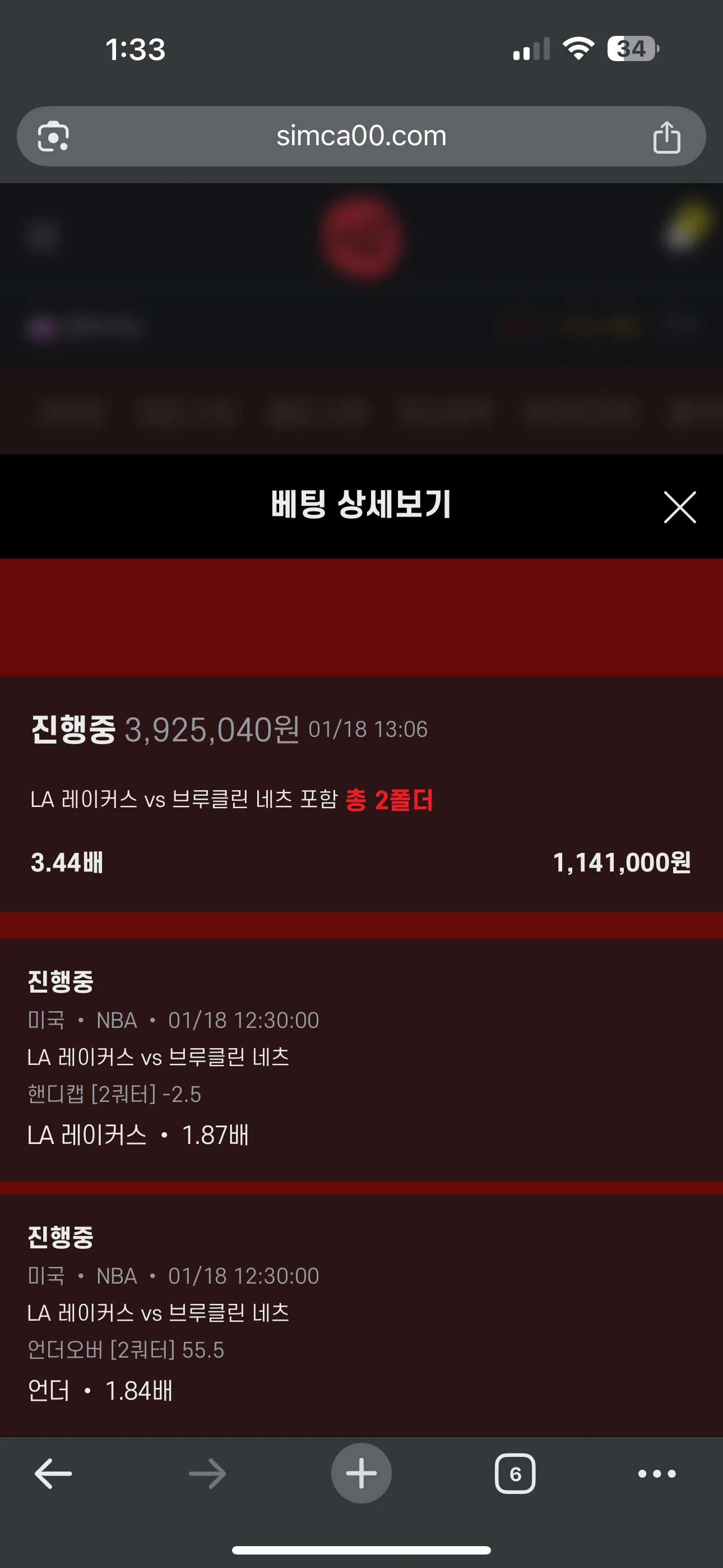Open a new browser tab
Screen dimensions: 723x1568
[361, 1474]
